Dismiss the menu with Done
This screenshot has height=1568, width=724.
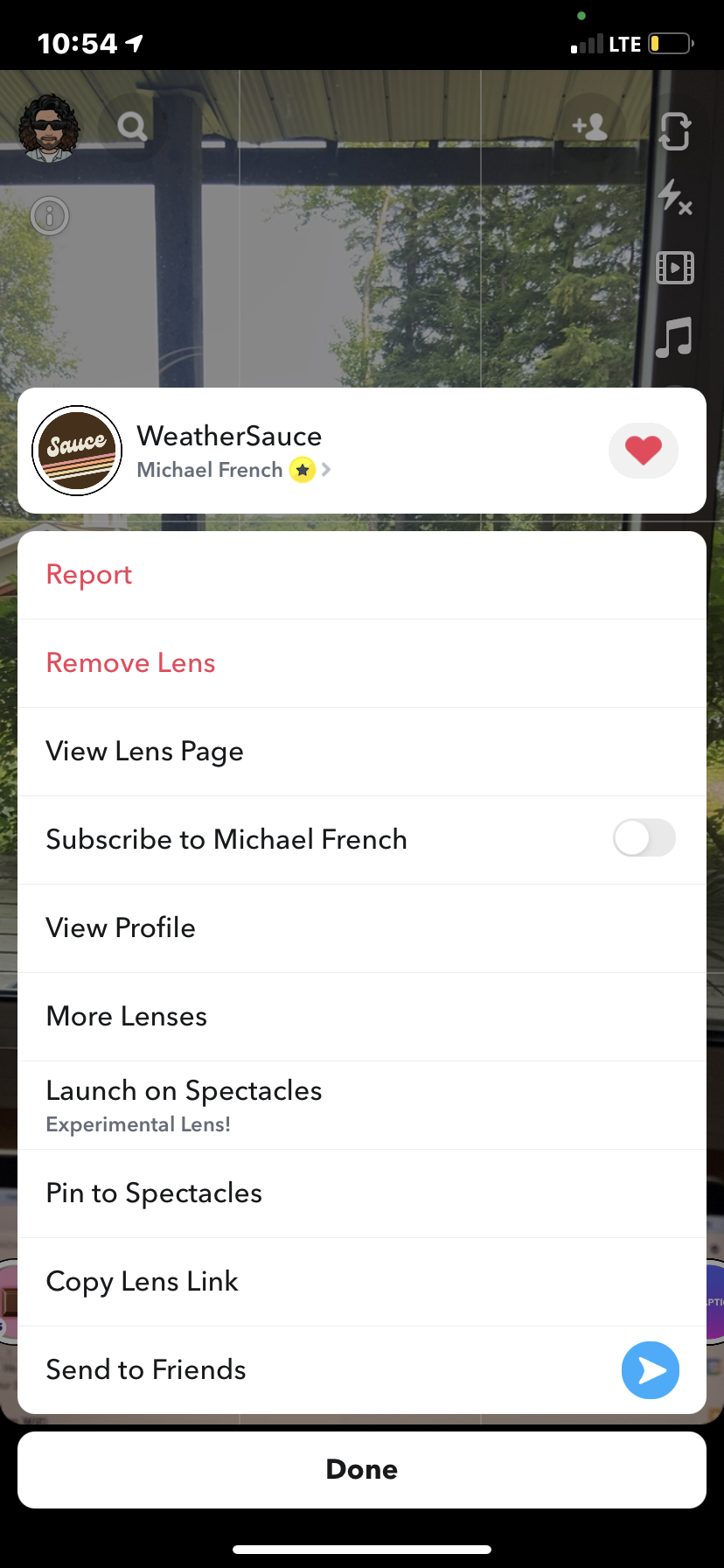tap(362, 1469)
